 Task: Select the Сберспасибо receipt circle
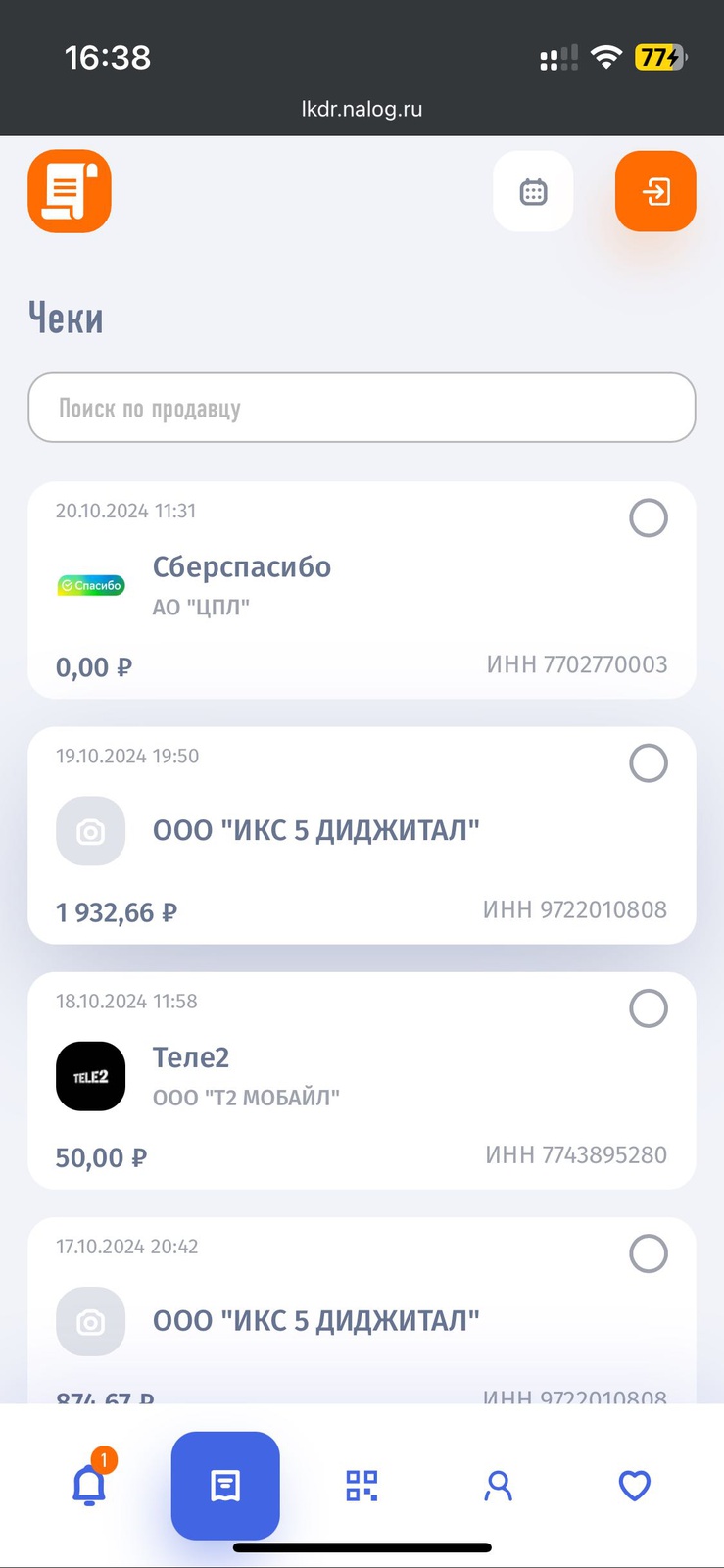point(649,517)
